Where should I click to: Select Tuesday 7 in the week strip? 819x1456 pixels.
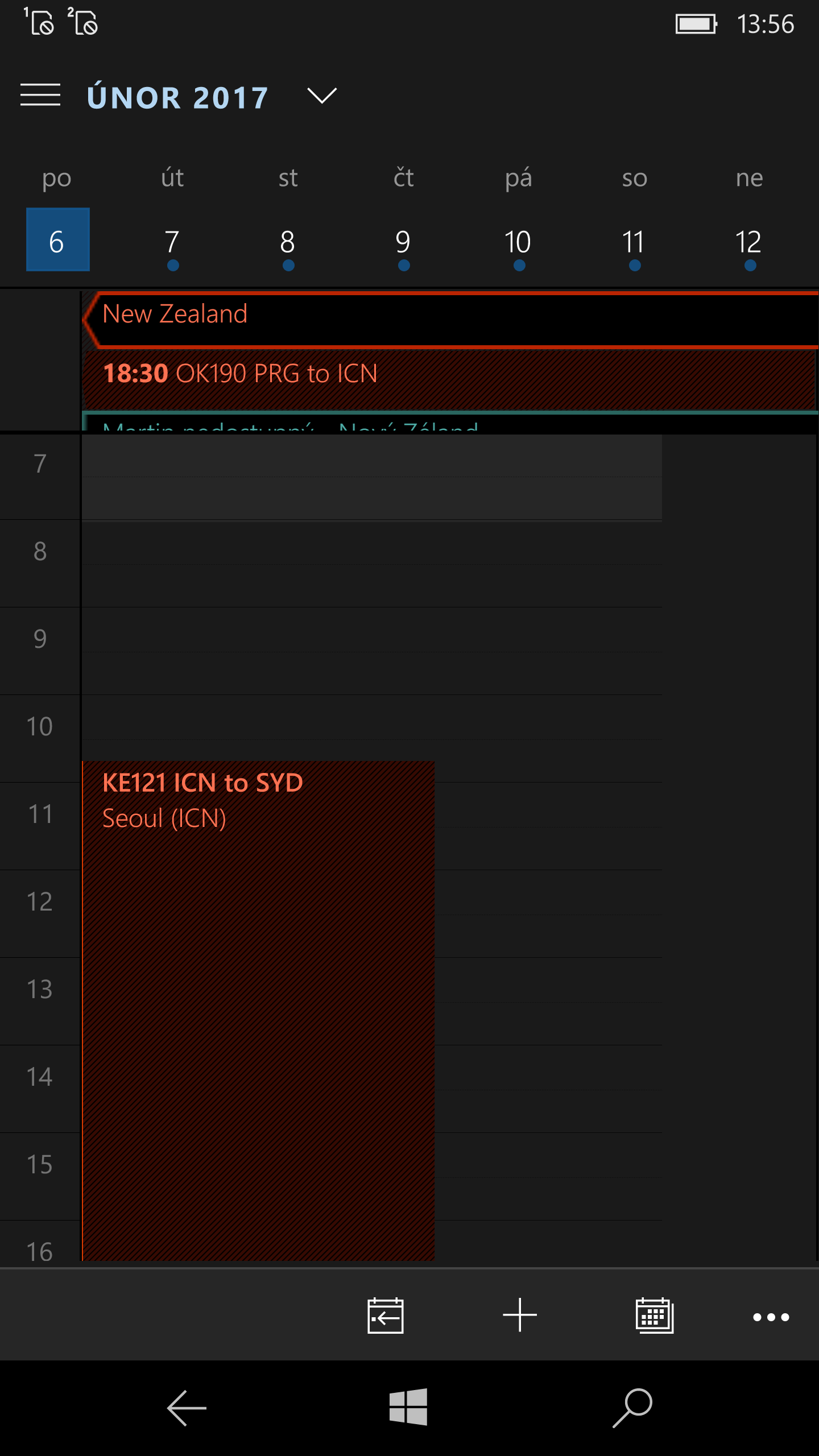point(172,243)
